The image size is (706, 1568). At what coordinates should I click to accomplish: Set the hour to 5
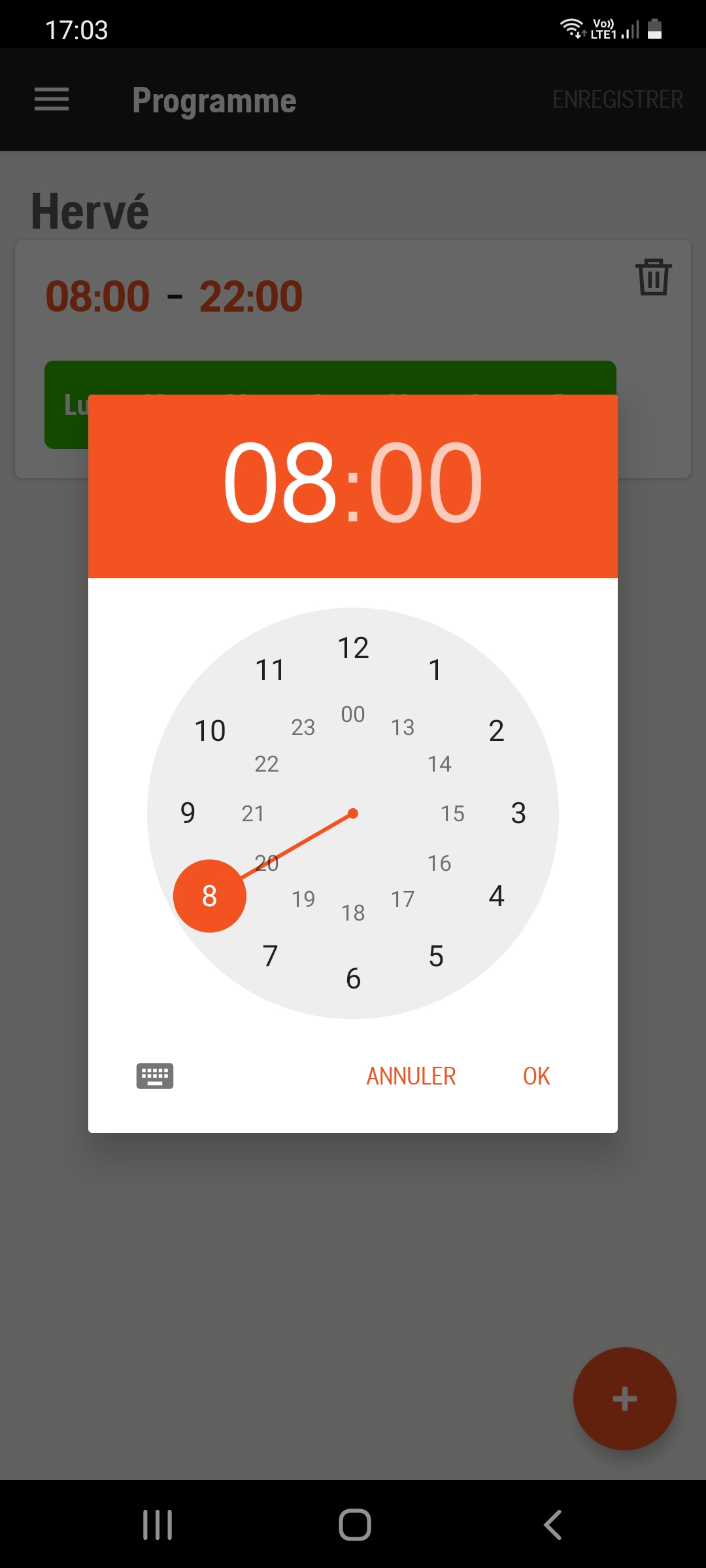[x=436, y=956]
